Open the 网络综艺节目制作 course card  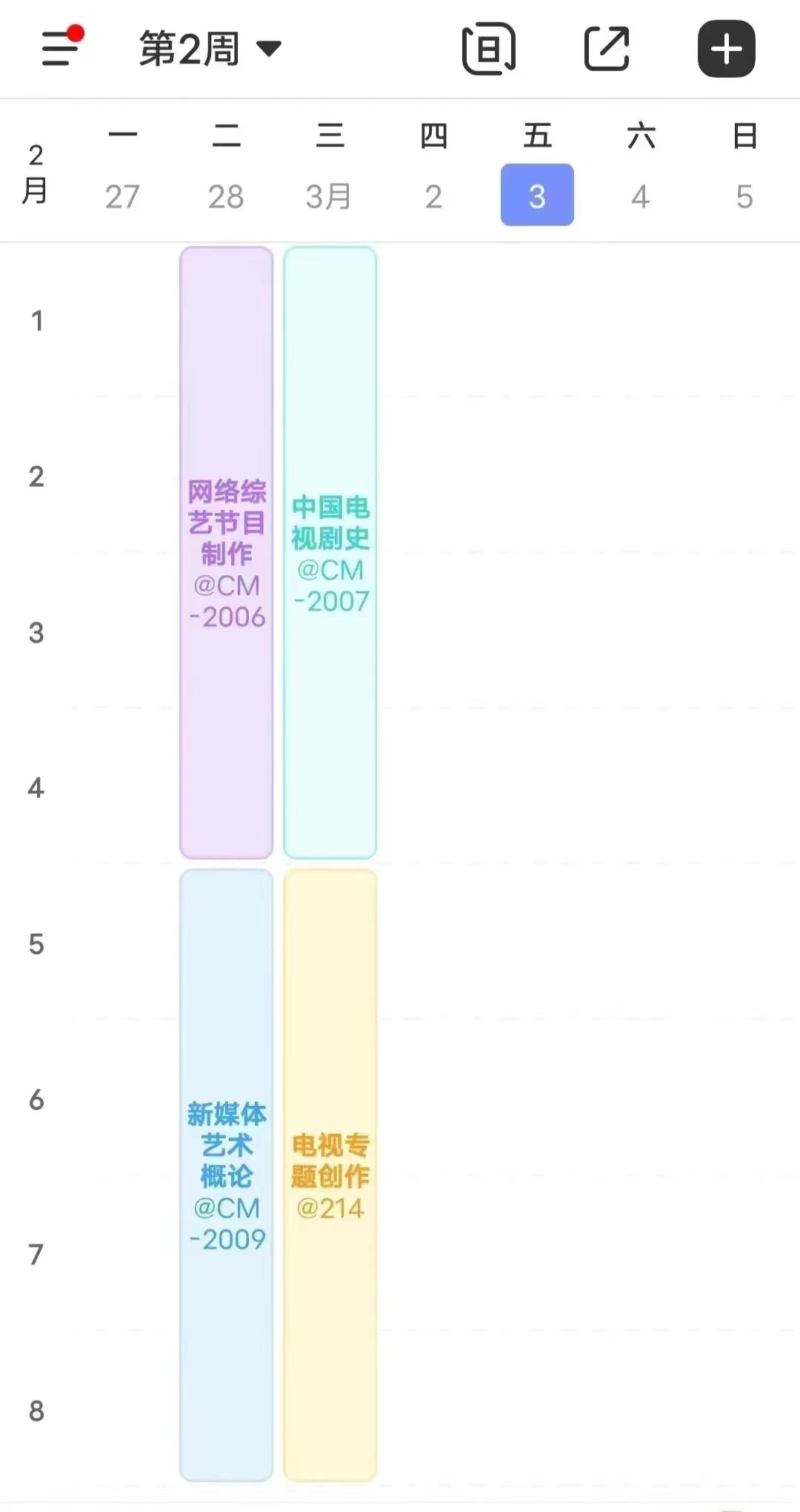point(226,553)
